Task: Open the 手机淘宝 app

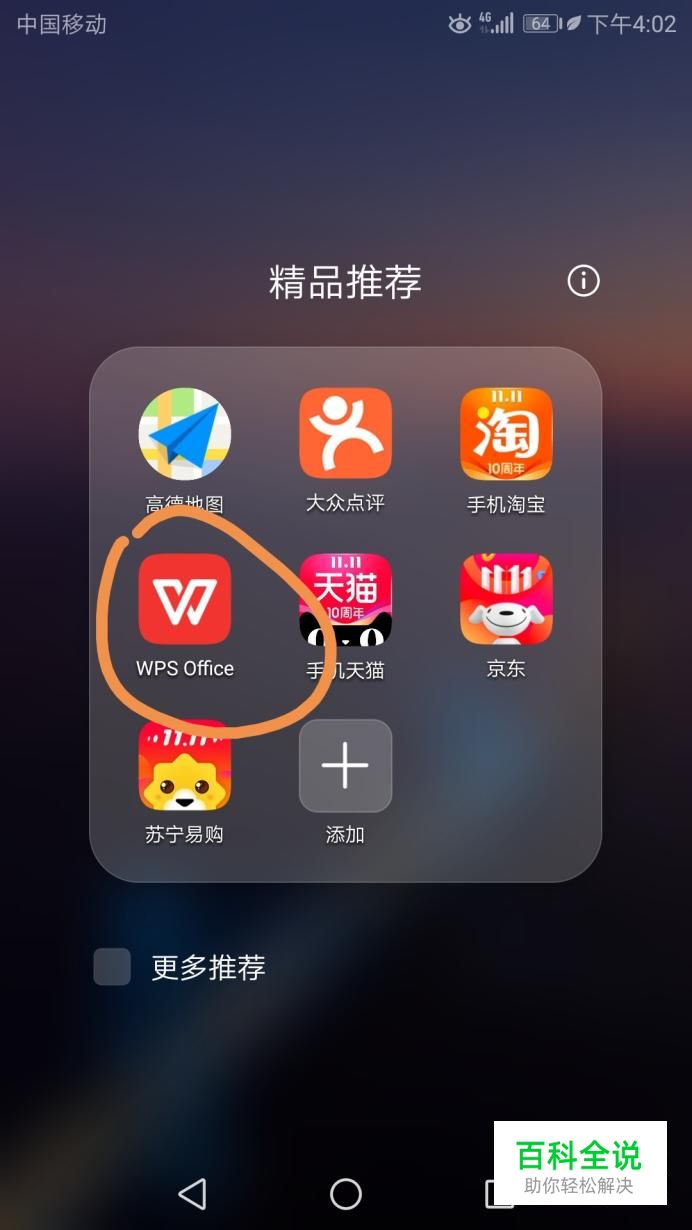Action: [506, 435]
